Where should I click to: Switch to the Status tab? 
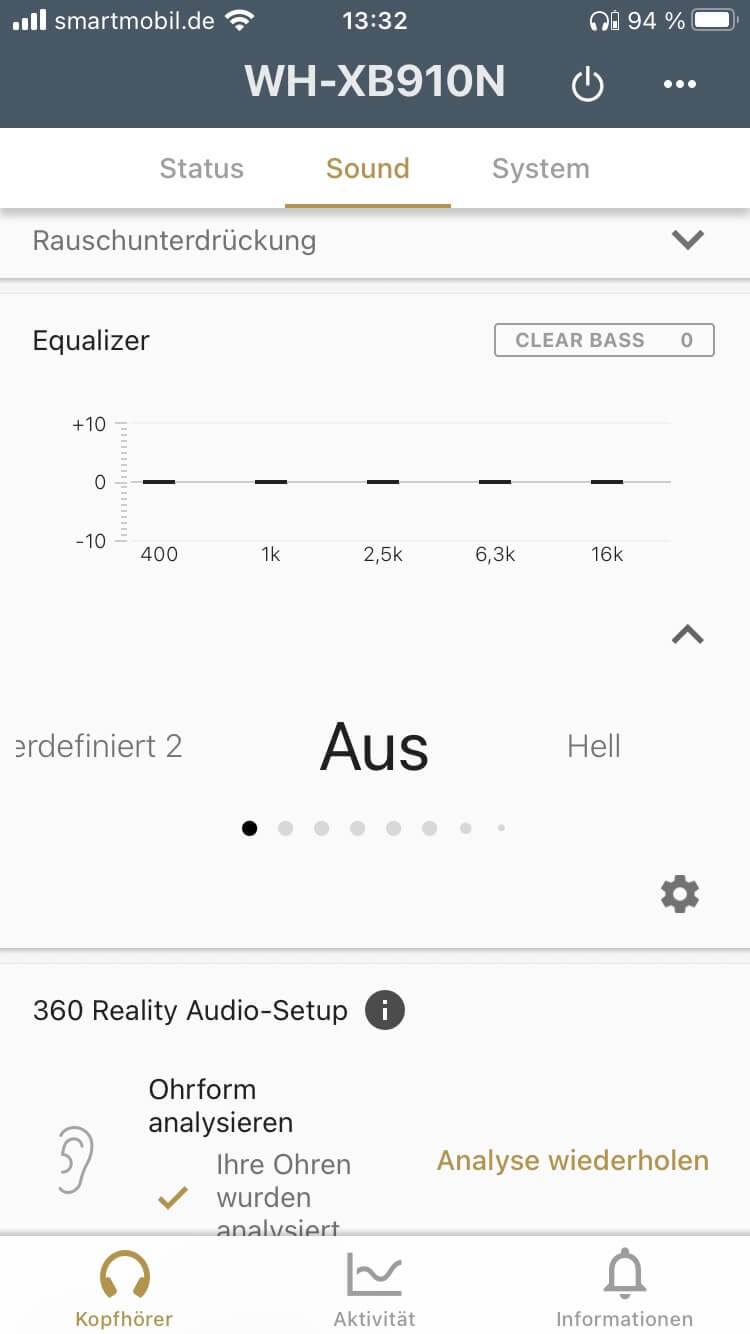coord(201,168)
